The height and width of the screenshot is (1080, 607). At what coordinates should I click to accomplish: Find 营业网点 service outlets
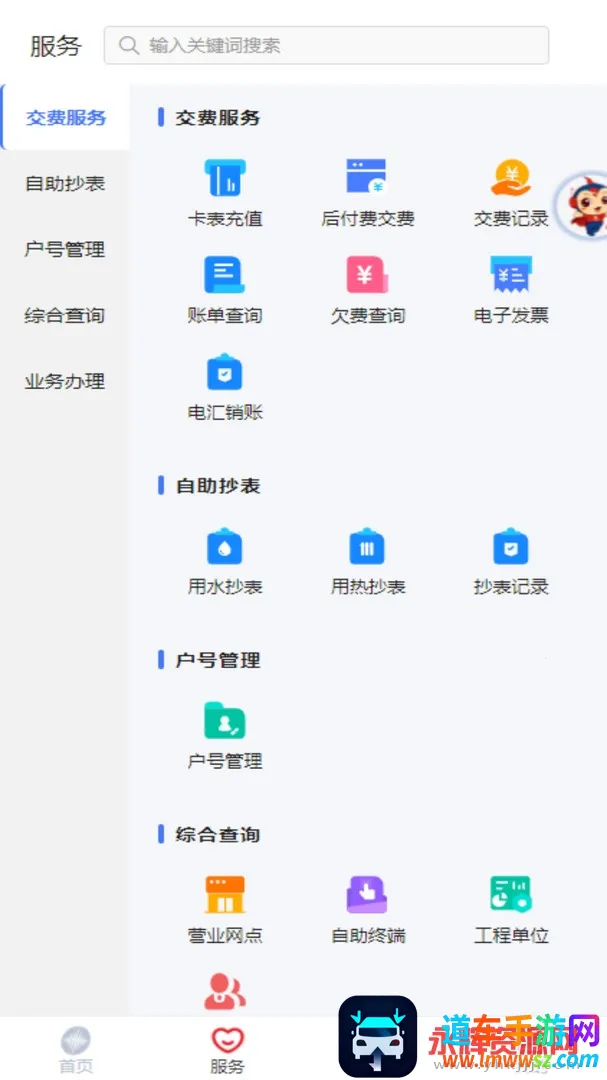pyautogui.click(x=225, y=910)
